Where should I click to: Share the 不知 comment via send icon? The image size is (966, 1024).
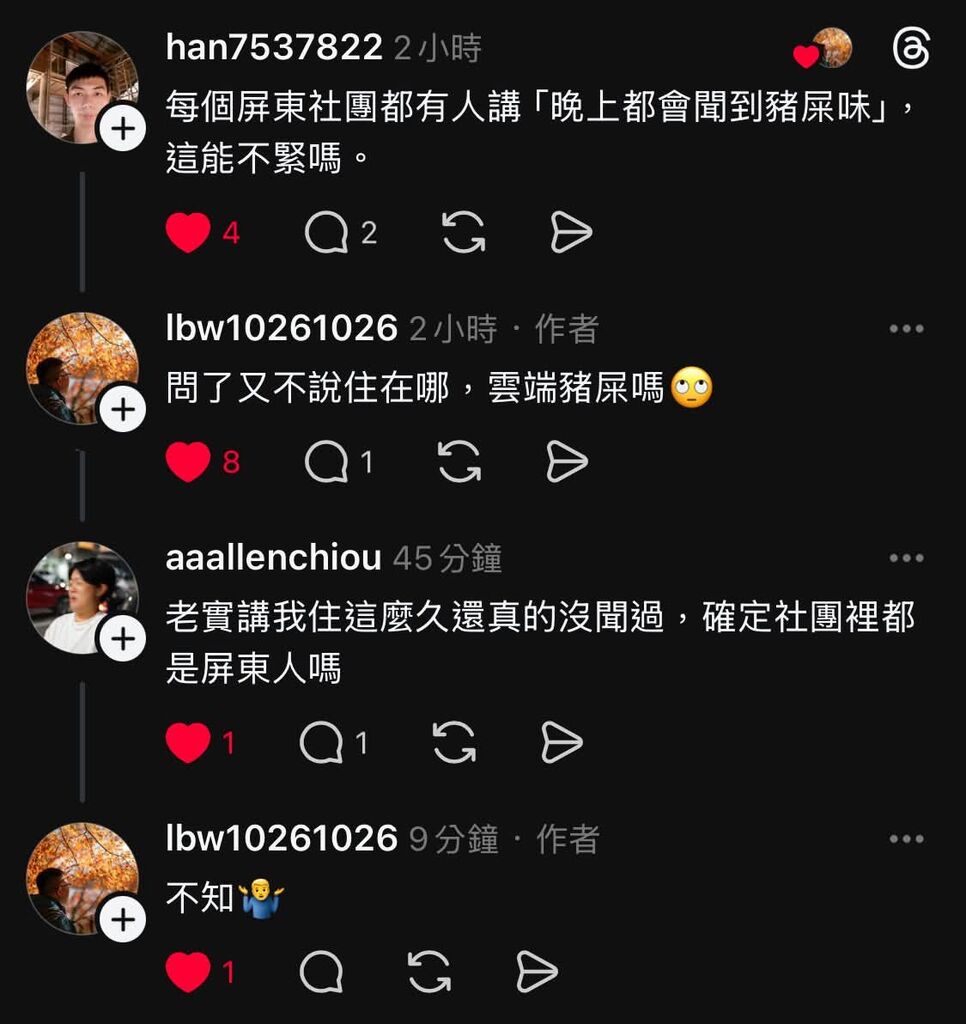tap(537, 972)
